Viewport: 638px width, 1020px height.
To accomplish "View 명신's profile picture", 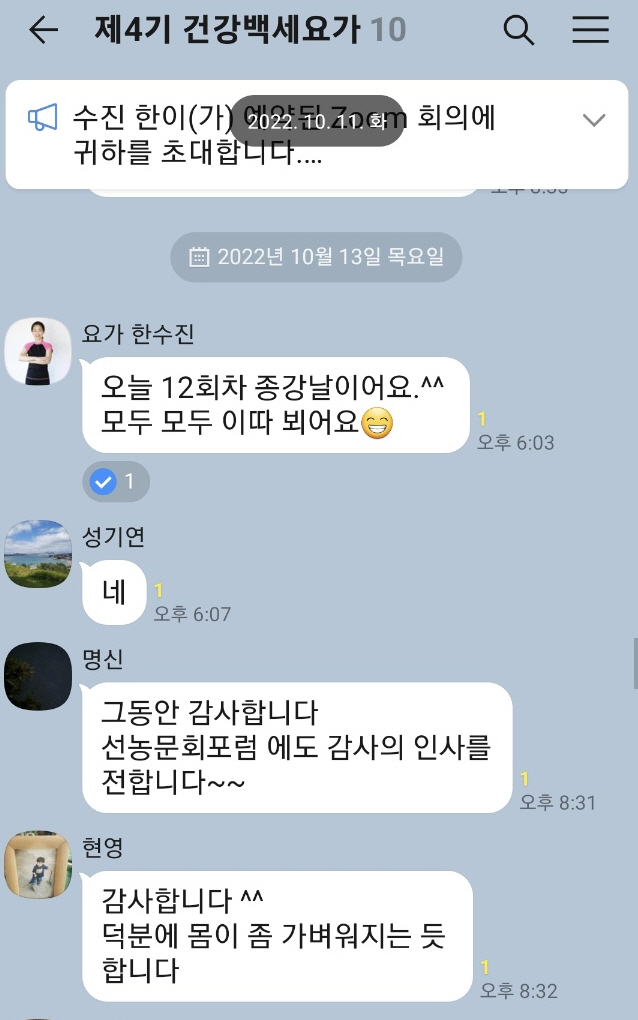I will click(38, 676).
